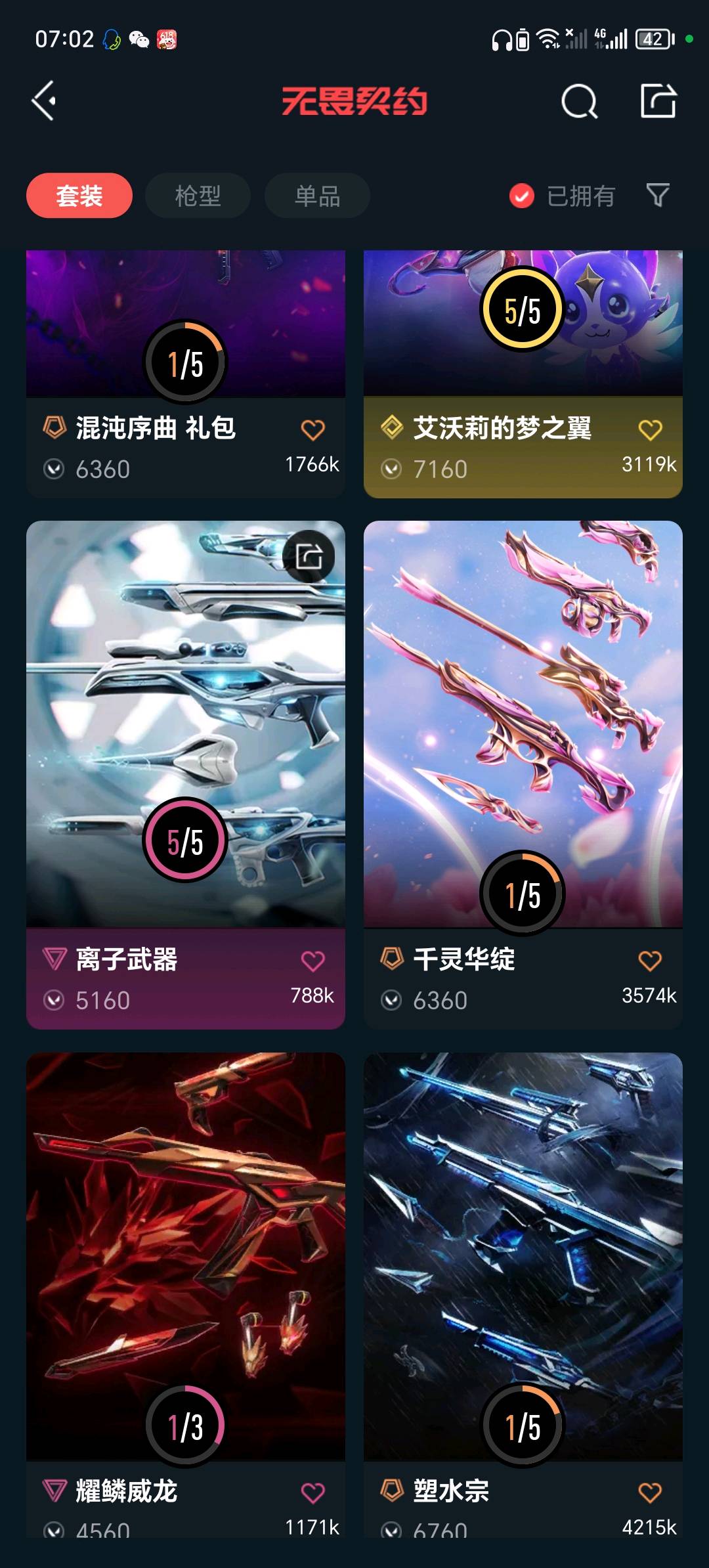Favorite the 塑水宗 bundle

(x=650, y=1493)
